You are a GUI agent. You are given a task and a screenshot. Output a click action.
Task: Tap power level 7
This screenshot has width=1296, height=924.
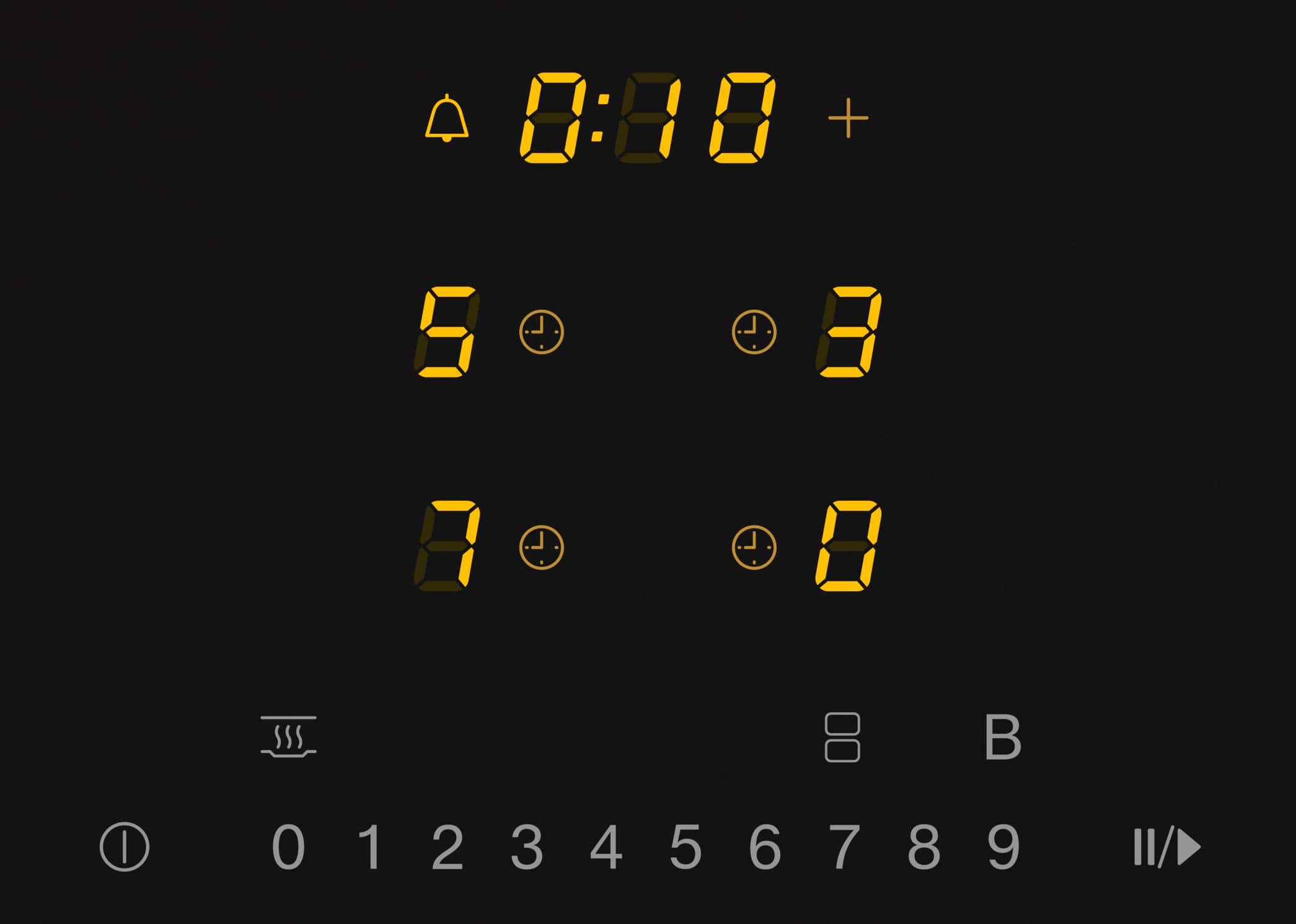pyautogui.click(x=844, y=847)
